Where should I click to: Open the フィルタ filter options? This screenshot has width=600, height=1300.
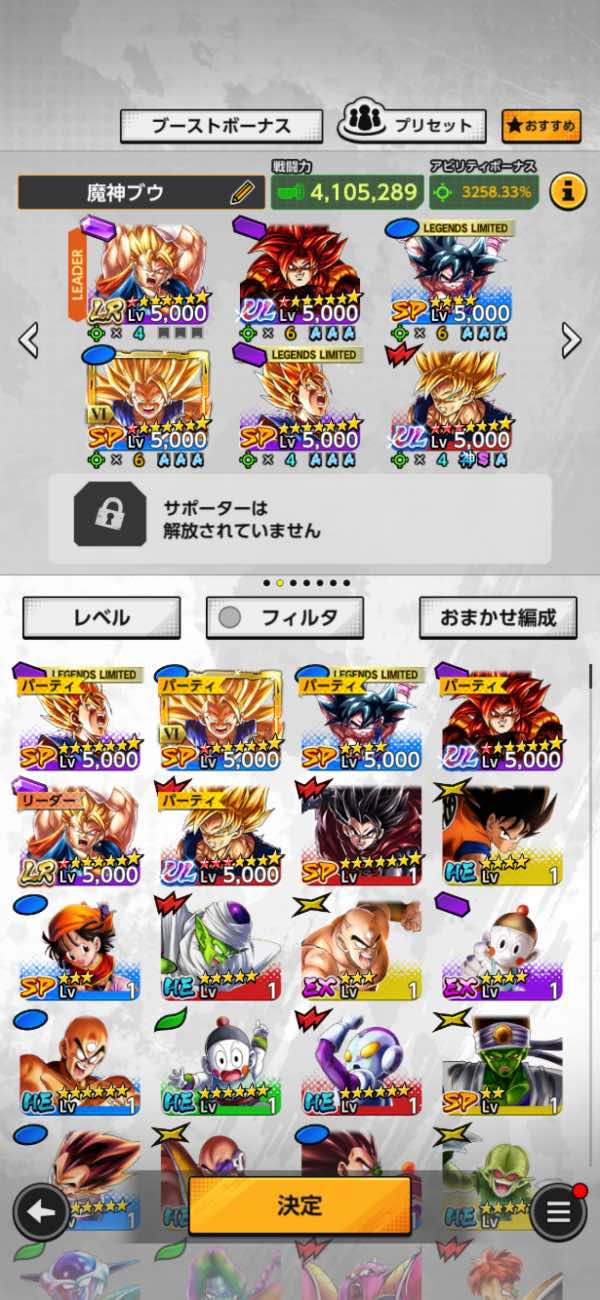point(285,618)
